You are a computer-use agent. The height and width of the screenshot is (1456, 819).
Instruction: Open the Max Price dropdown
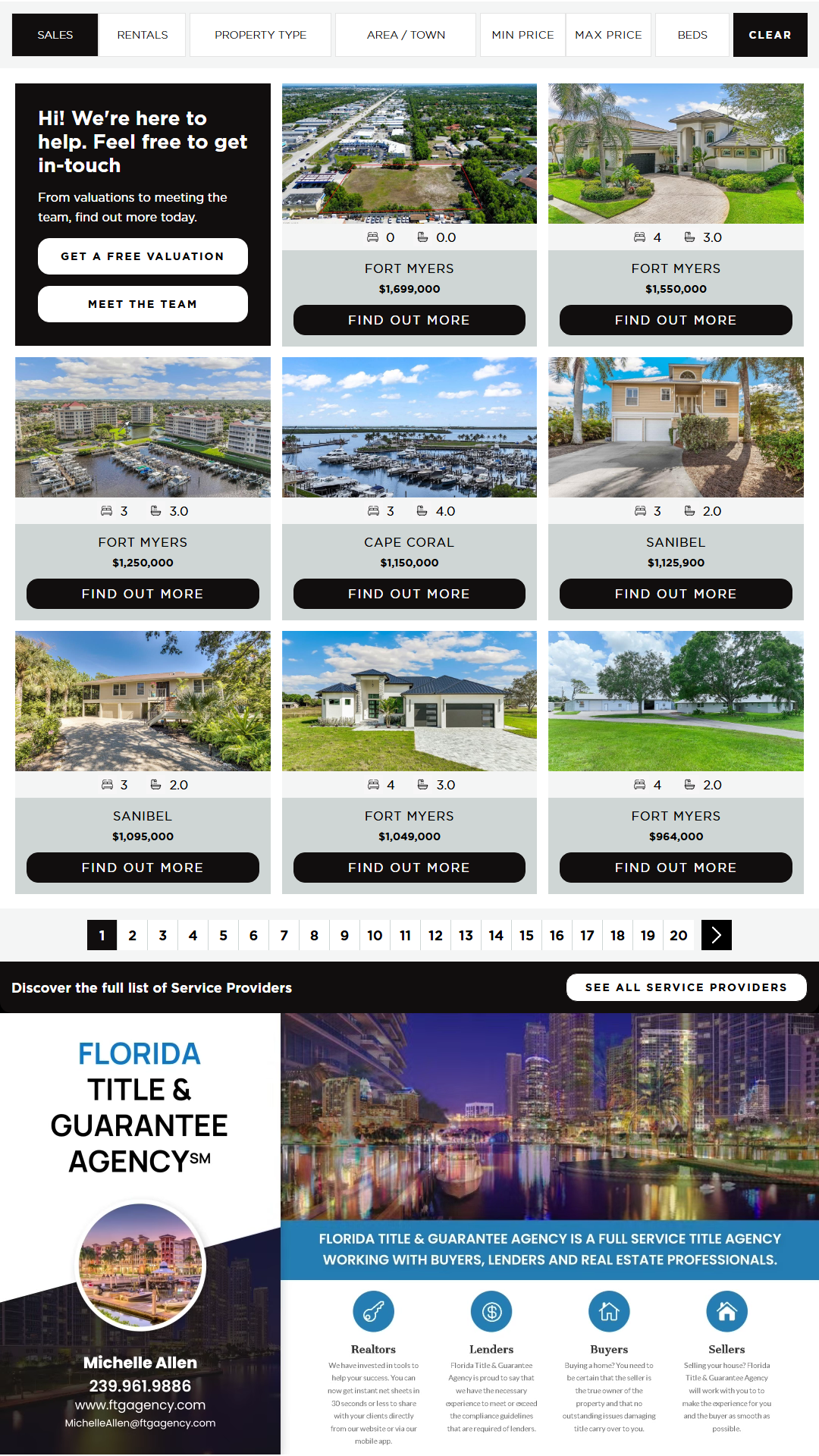click(608, 35)
